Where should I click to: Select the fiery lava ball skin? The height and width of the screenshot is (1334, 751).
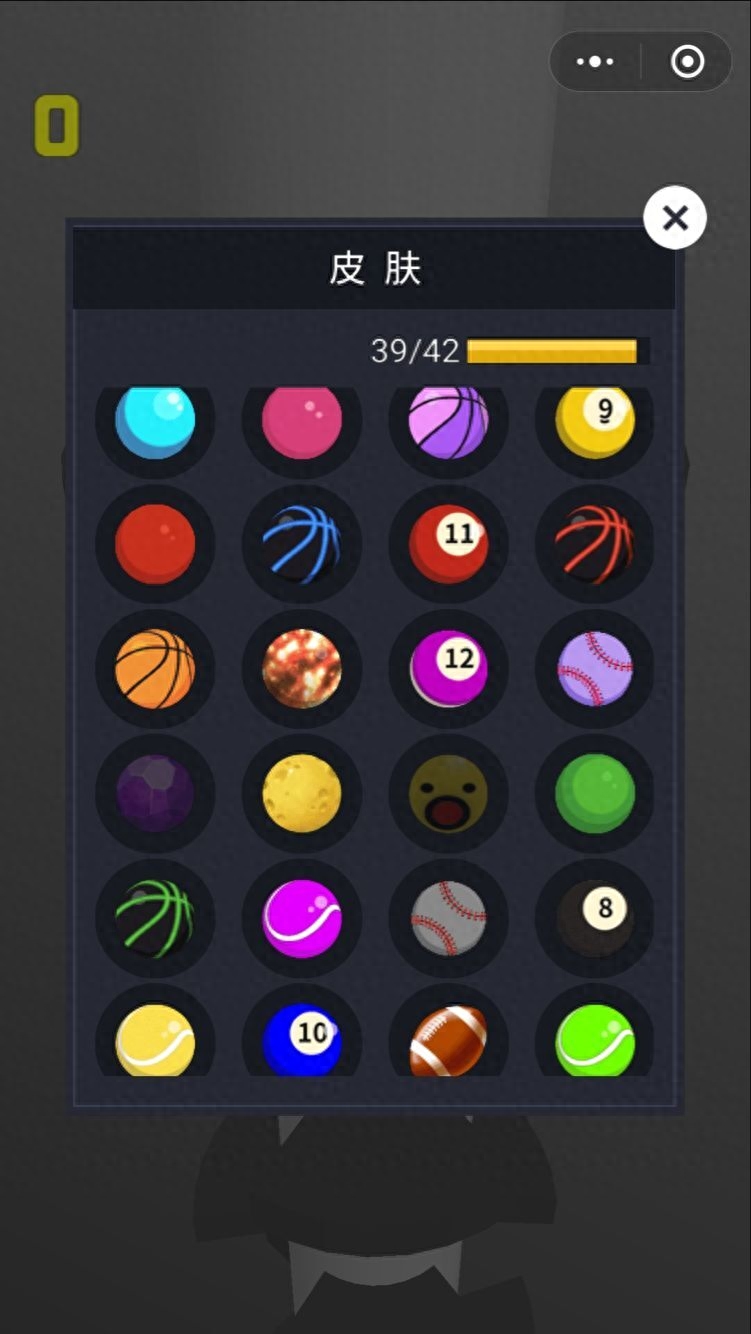pyautogui.click(x=301, y=668)
